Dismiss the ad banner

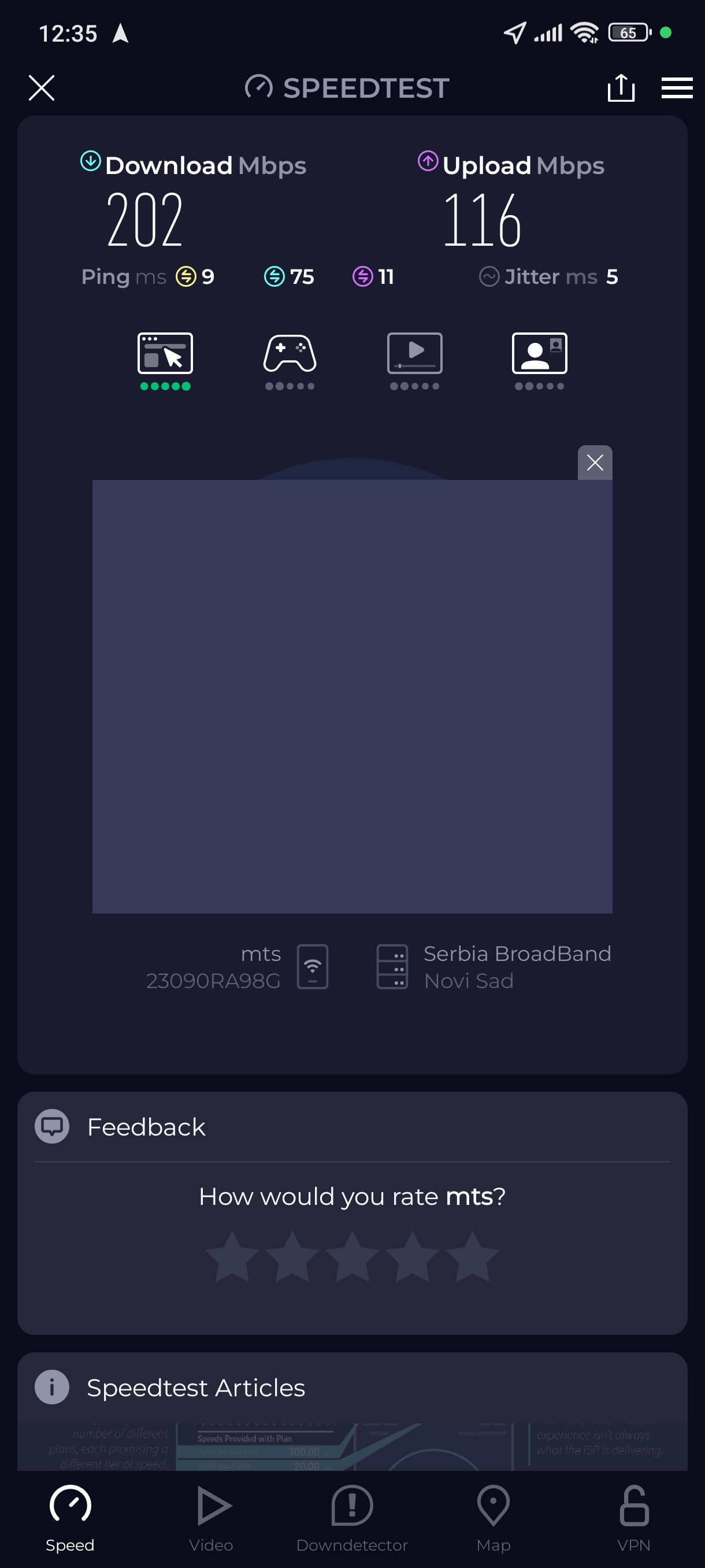(x=594, y=463)
